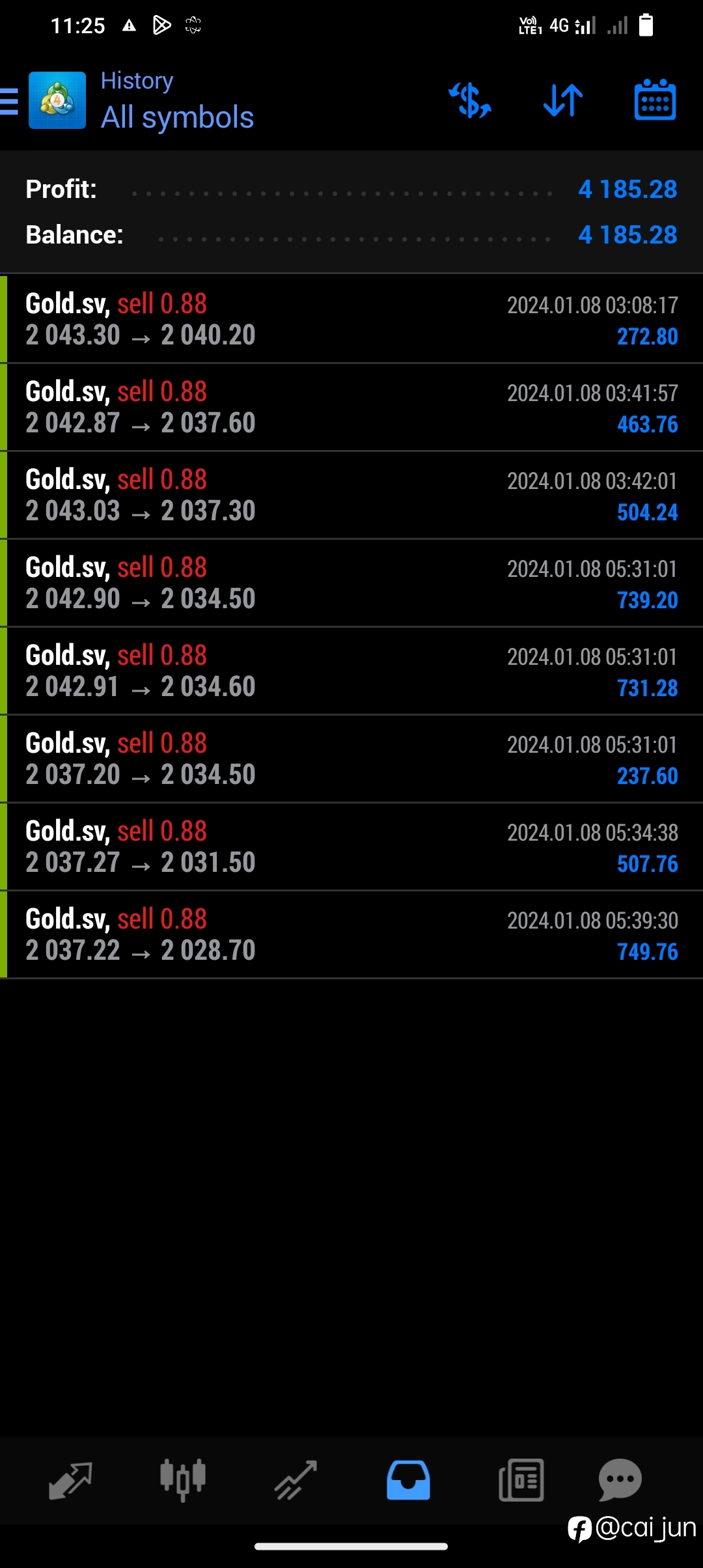Go to the Trade tab

pos(296,1480)
